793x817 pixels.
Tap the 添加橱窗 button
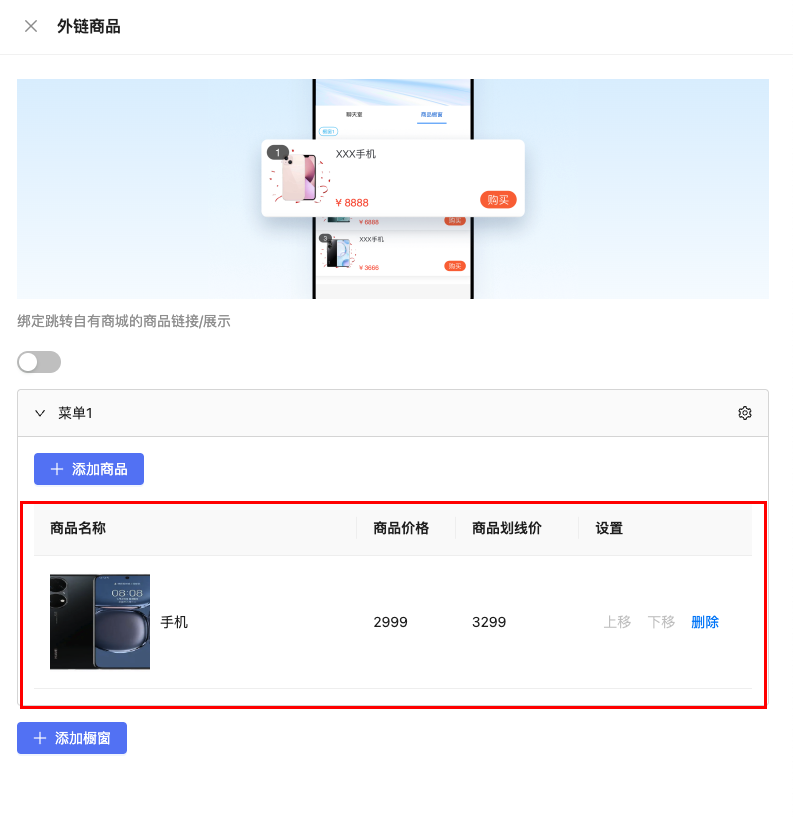click(72, 738)
